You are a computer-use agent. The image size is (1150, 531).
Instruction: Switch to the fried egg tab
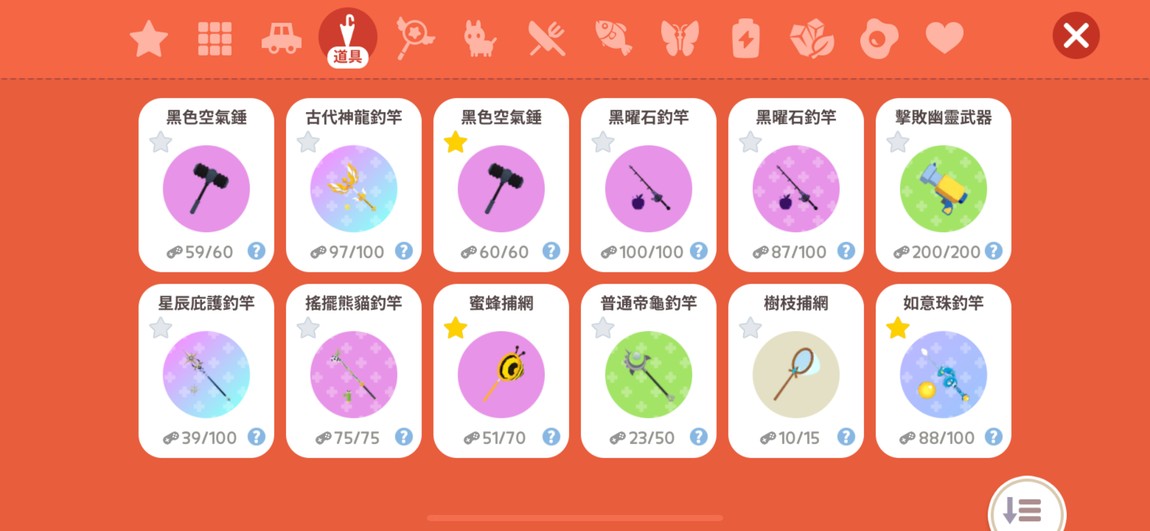878,39
